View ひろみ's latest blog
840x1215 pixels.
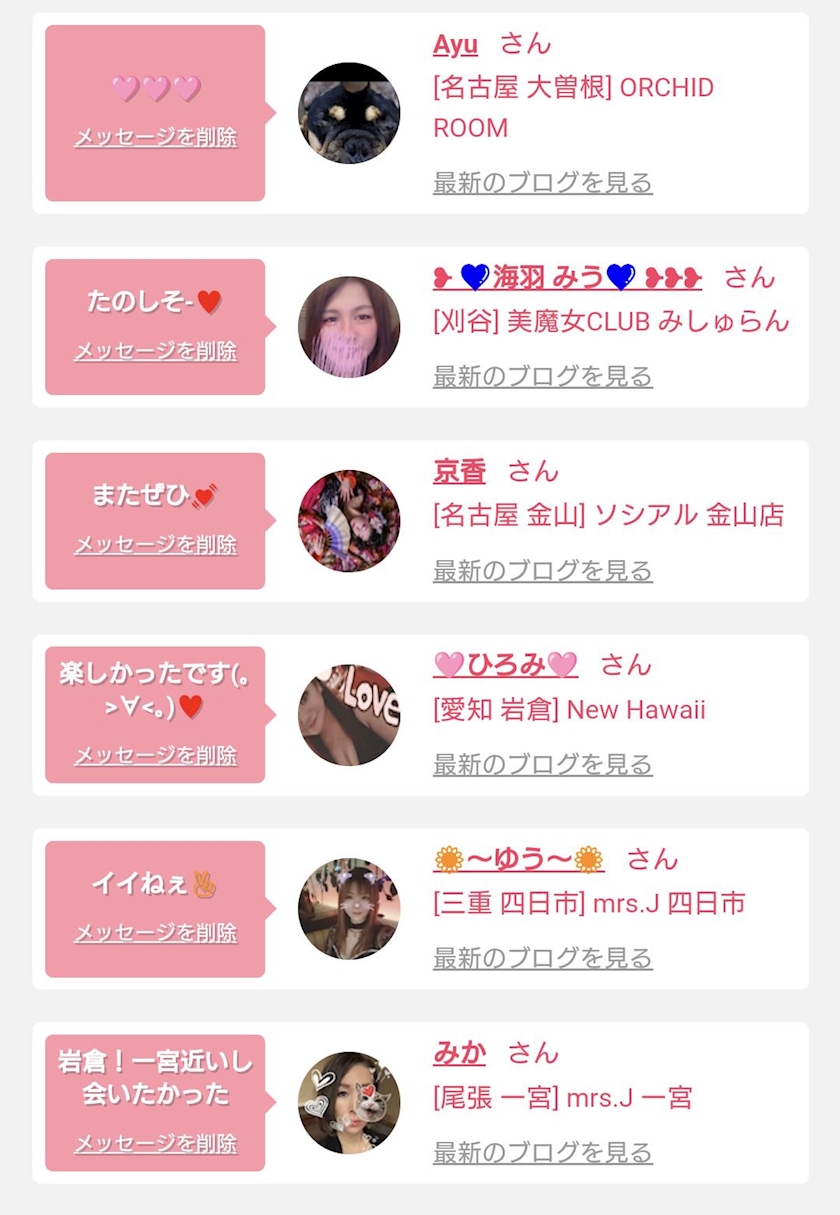point(542,765)
